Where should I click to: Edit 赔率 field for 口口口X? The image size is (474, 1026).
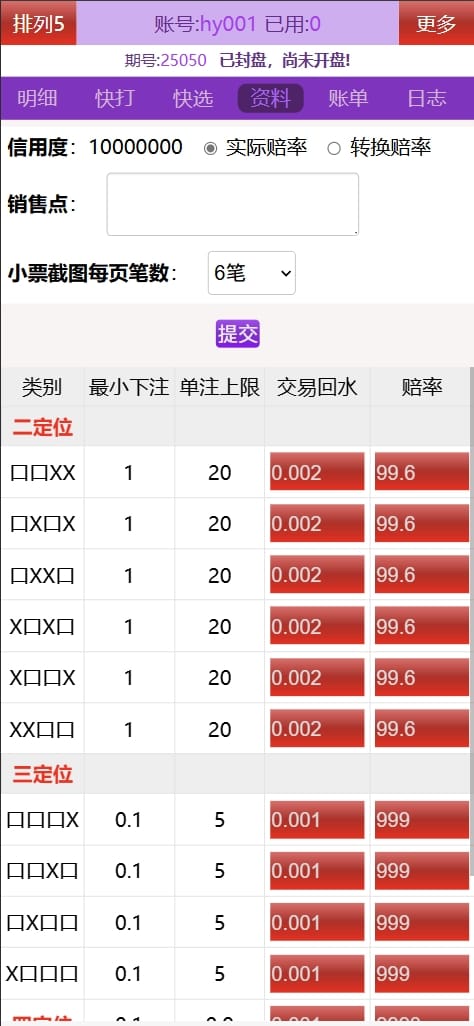point(422,819)
